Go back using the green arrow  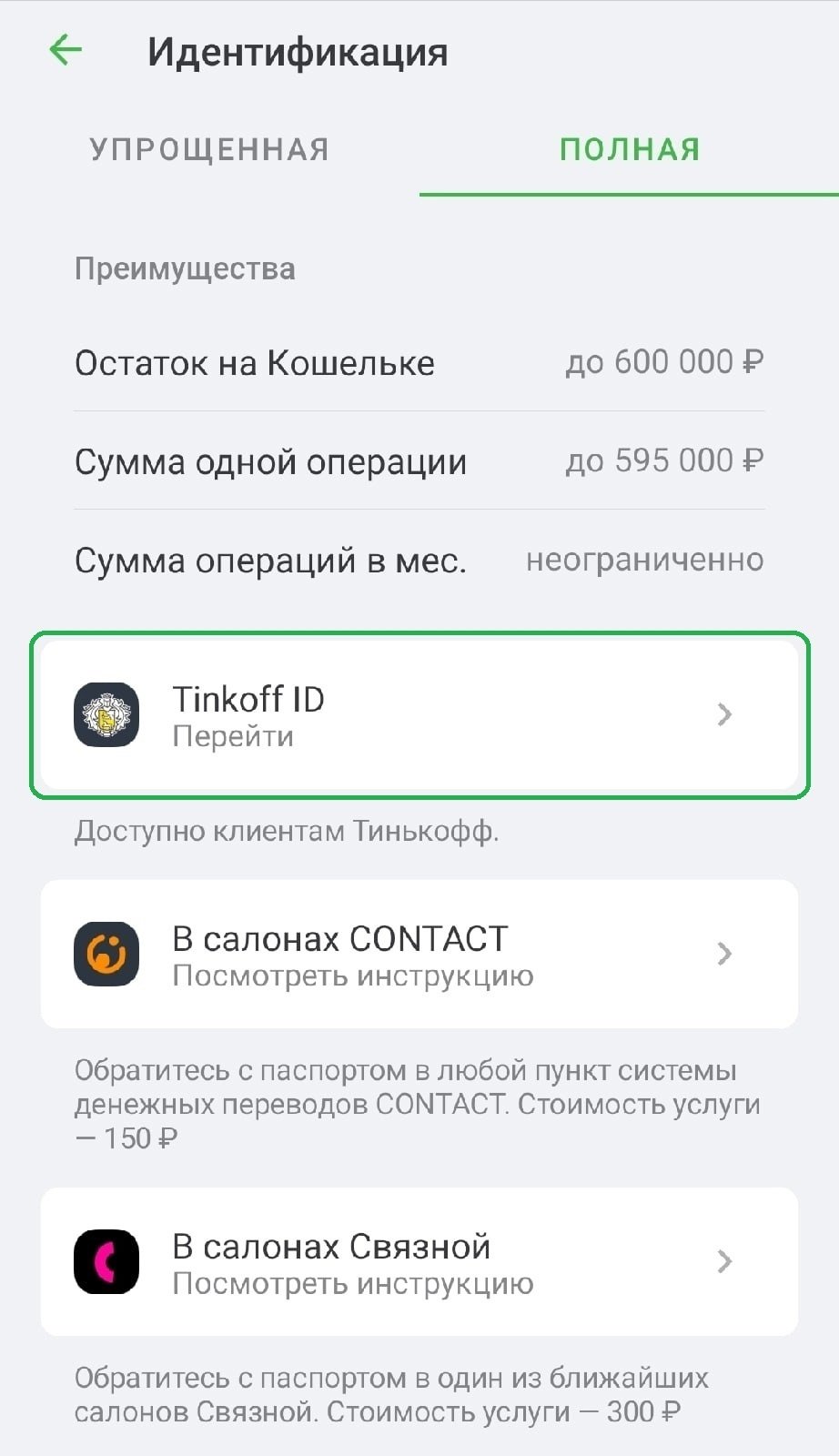pos(66,50)
